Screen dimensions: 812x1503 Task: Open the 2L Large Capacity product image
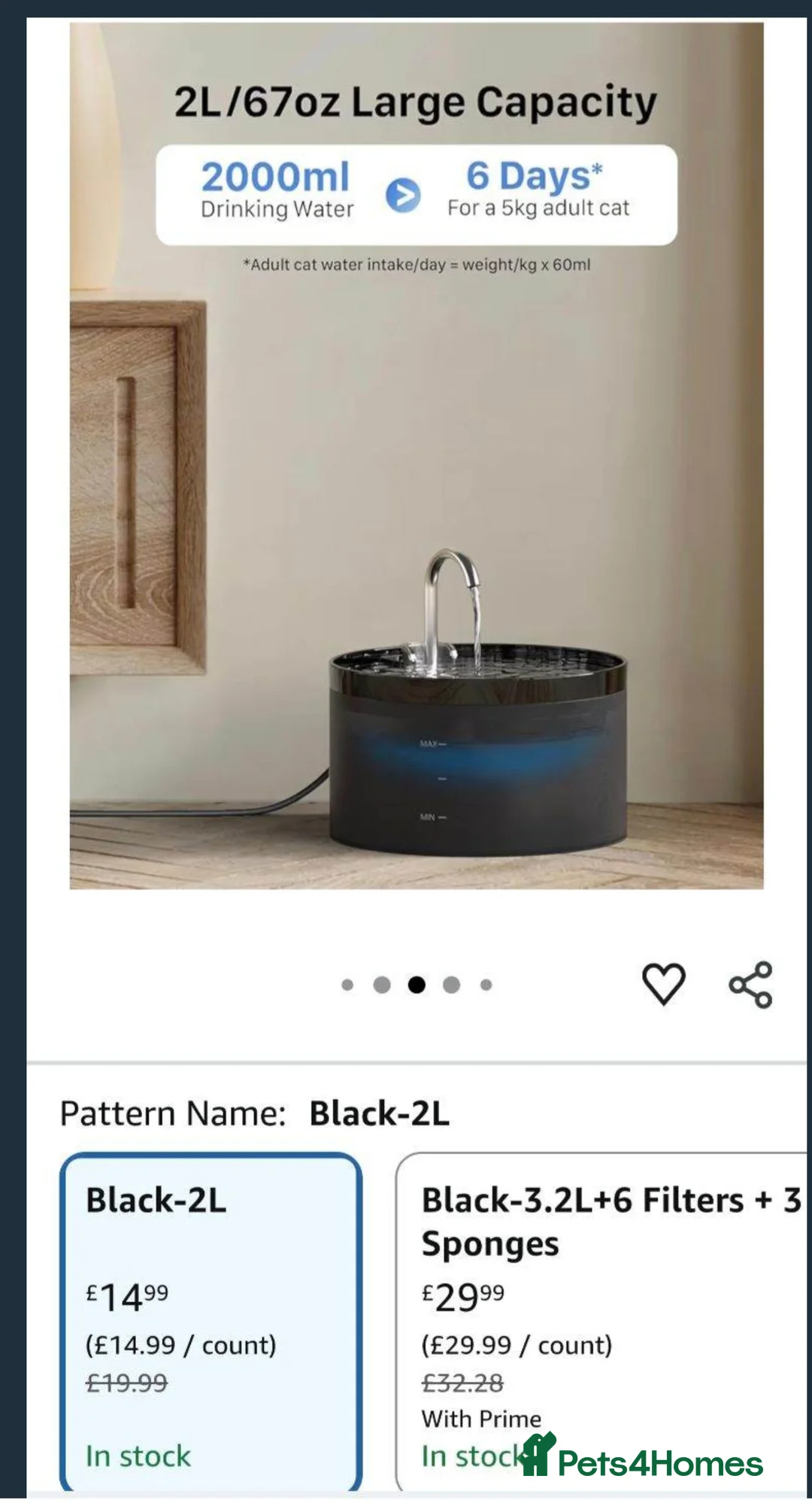pos(417,456)
